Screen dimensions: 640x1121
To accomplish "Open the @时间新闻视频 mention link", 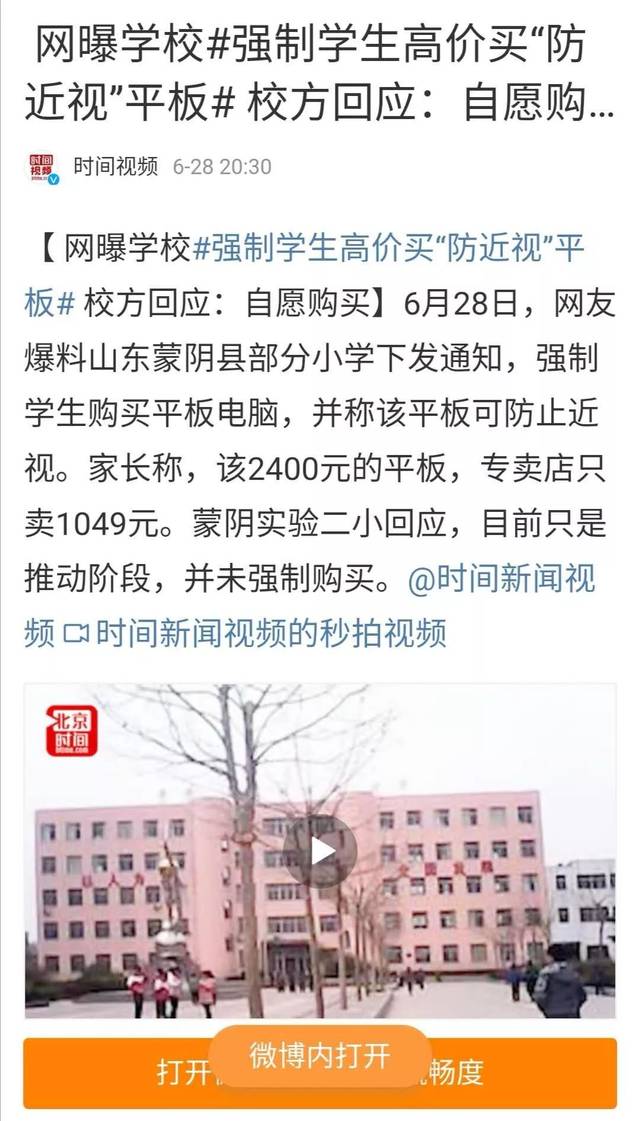I will 309,606.
